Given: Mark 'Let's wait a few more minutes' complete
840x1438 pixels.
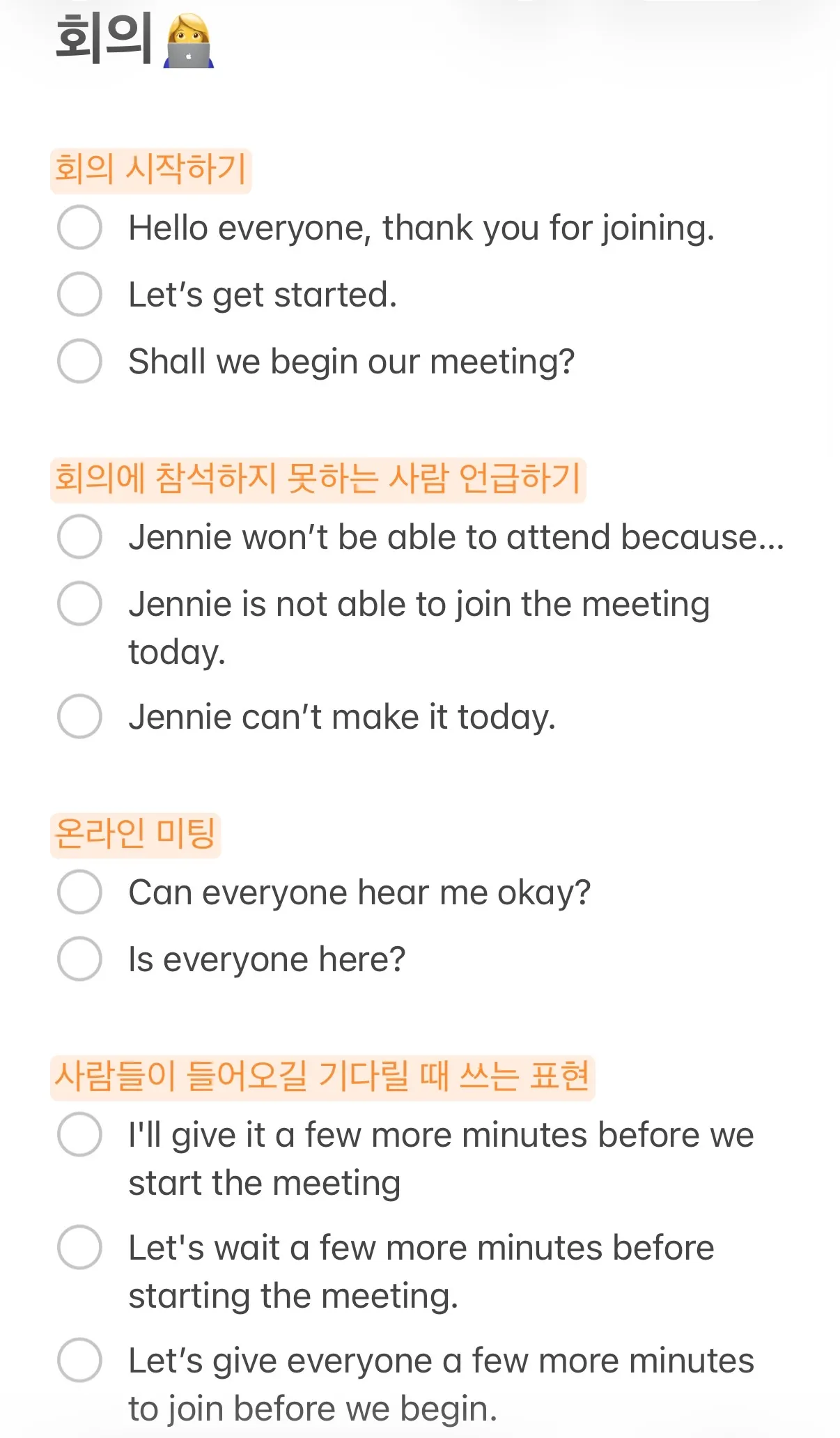Looking at the screenshot, I should coord(79,1247).
